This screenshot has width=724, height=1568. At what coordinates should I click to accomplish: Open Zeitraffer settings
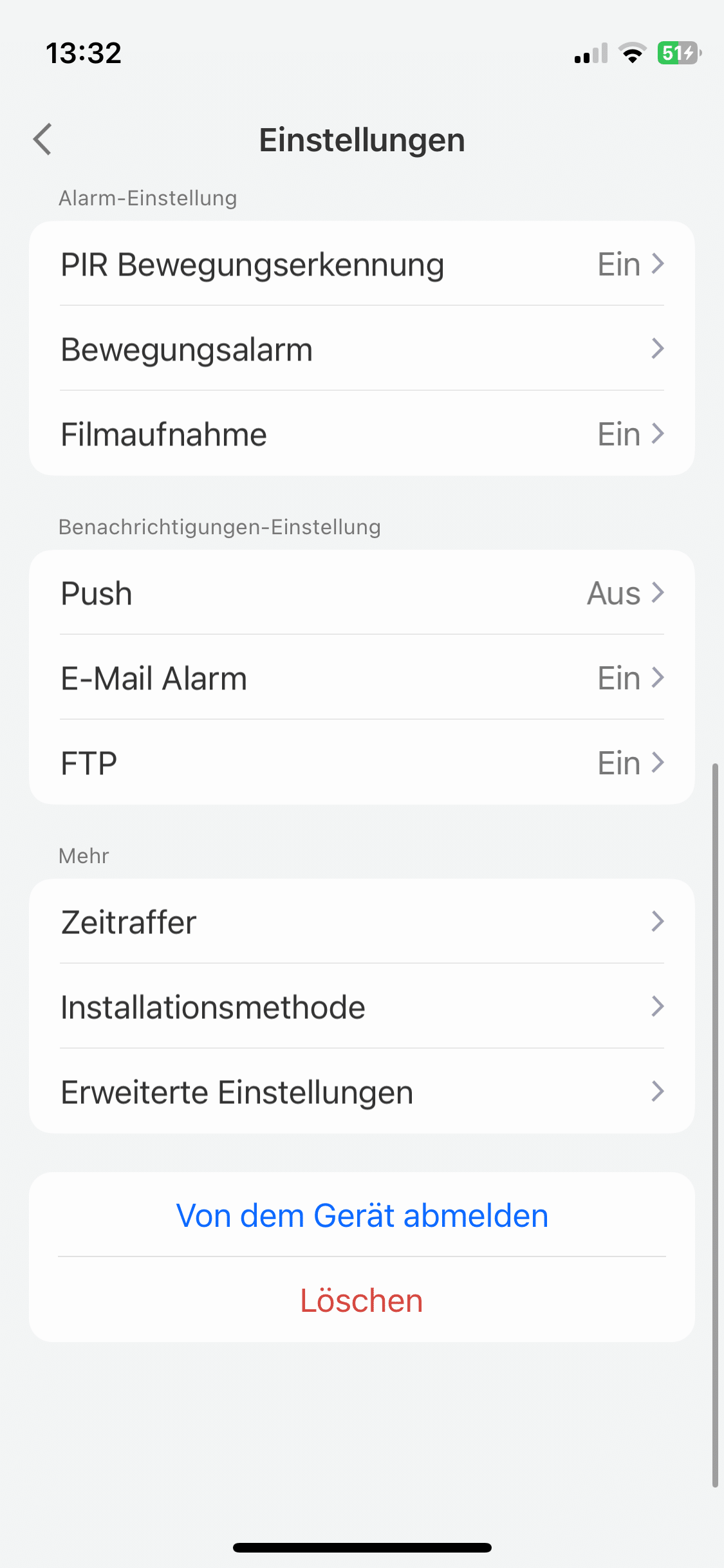point(362,922)
